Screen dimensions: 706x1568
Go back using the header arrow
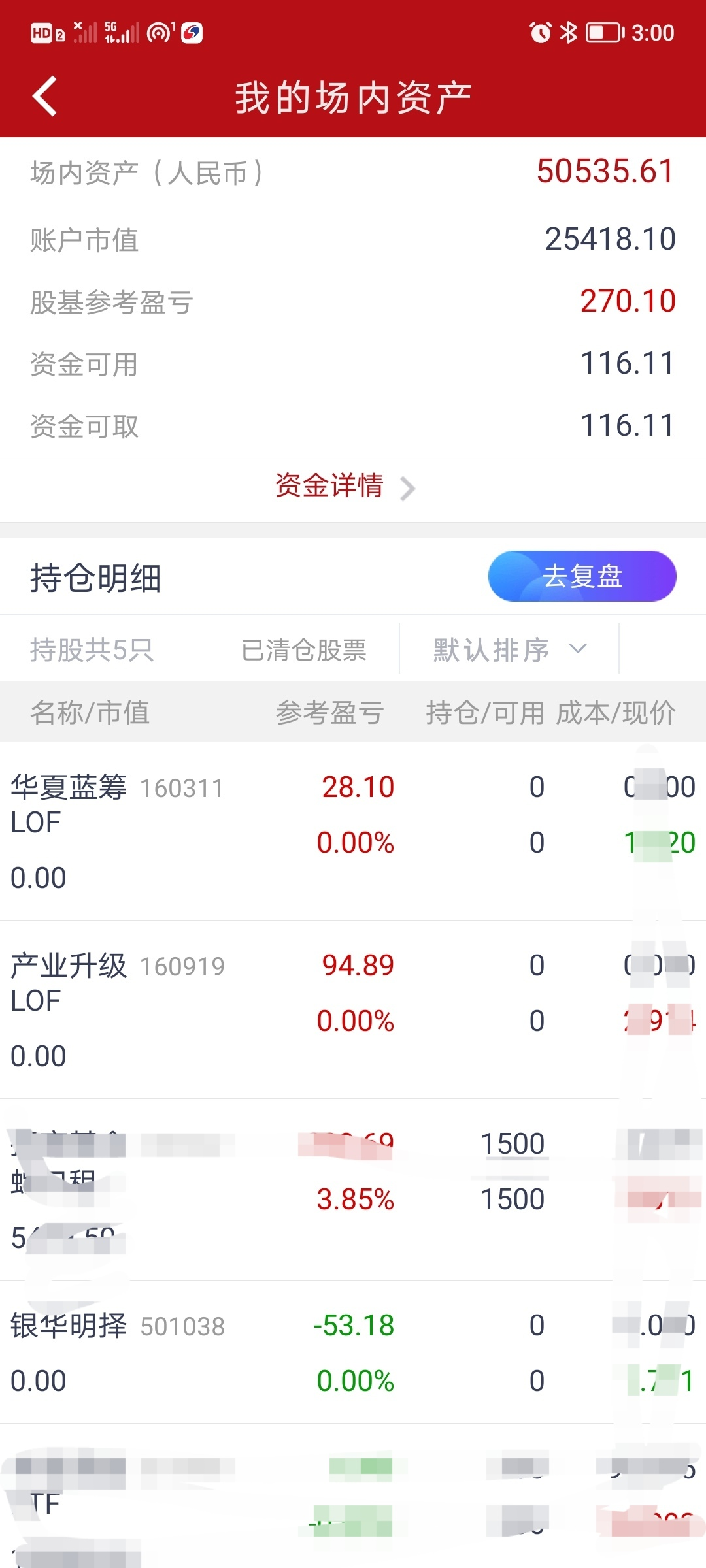click(x=44, y=97)
